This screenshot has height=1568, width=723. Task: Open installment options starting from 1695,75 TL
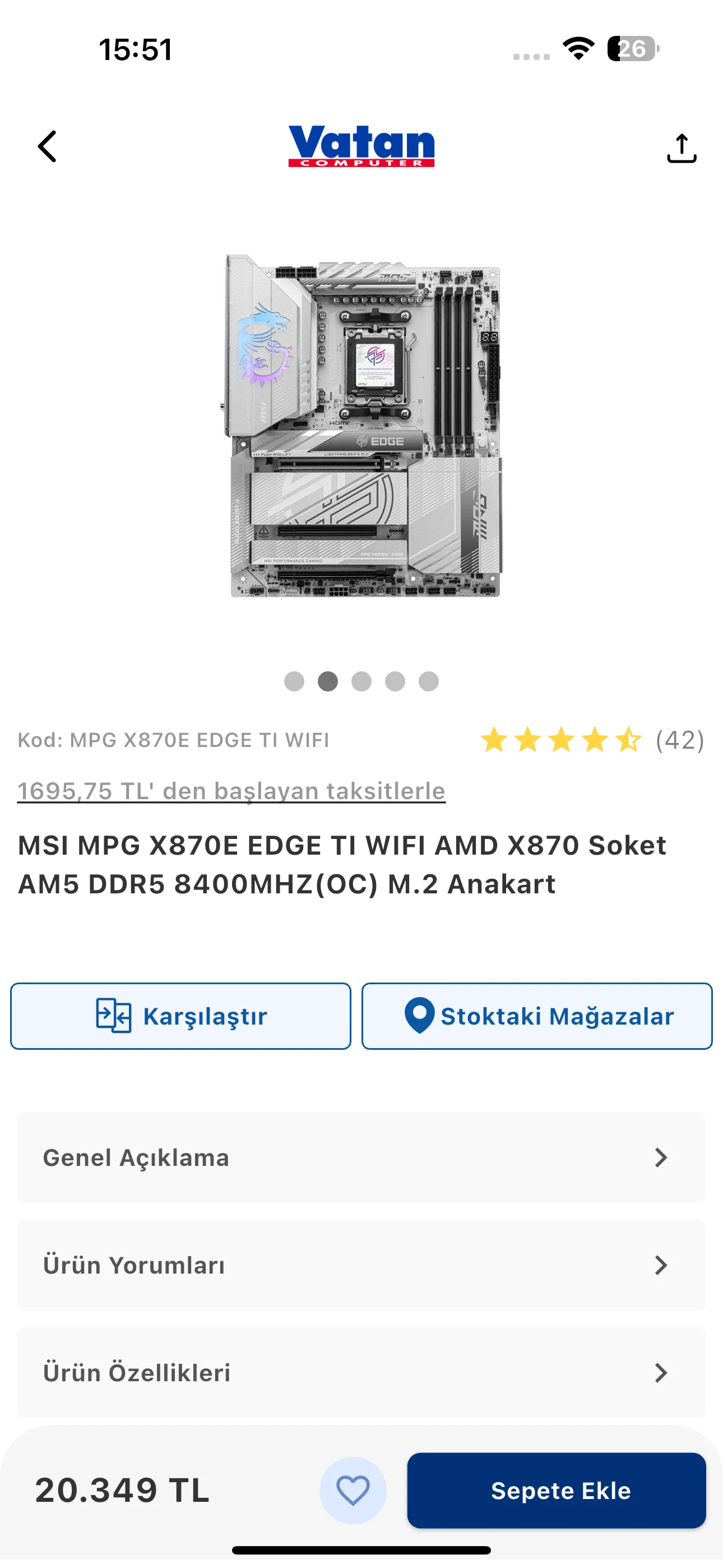[x=231, y=791]
